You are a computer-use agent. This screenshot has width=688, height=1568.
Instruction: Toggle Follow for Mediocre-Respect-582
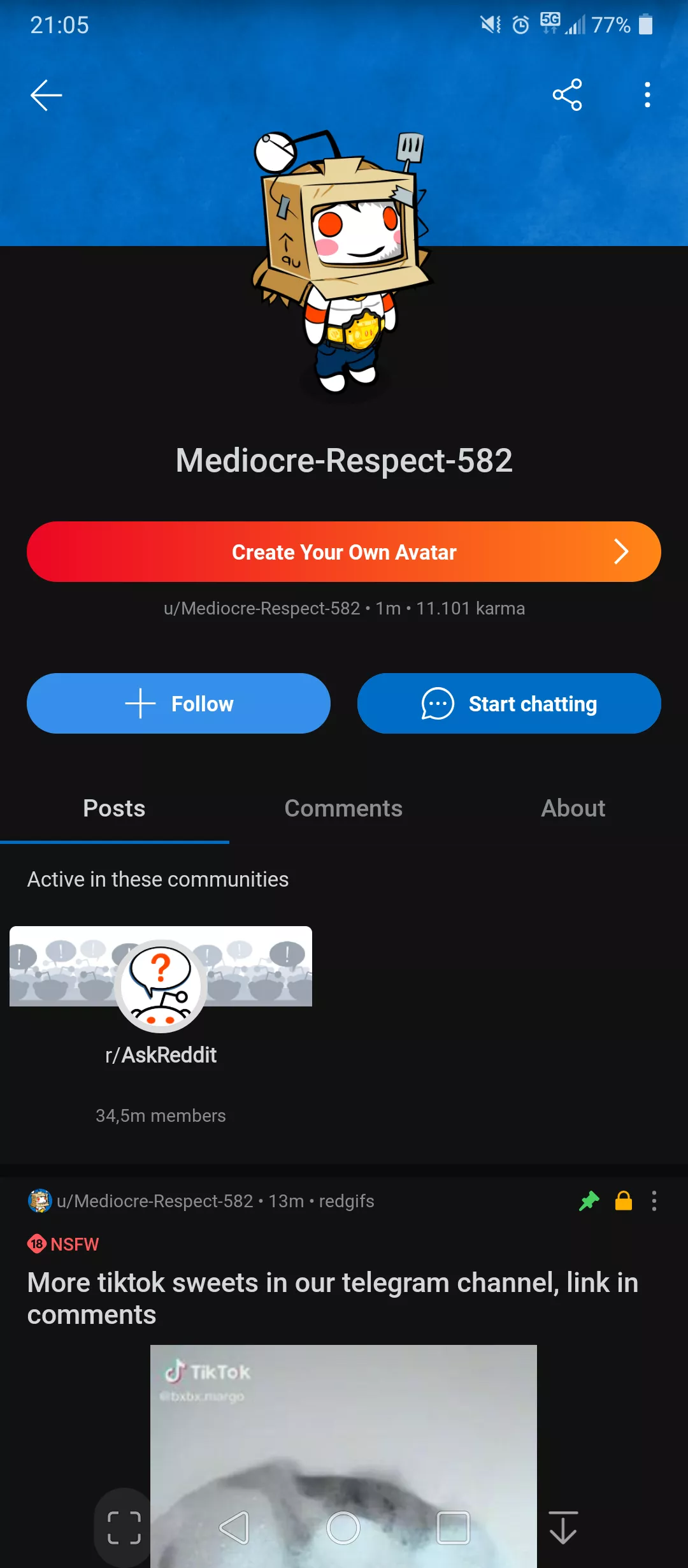click(179, 704)
